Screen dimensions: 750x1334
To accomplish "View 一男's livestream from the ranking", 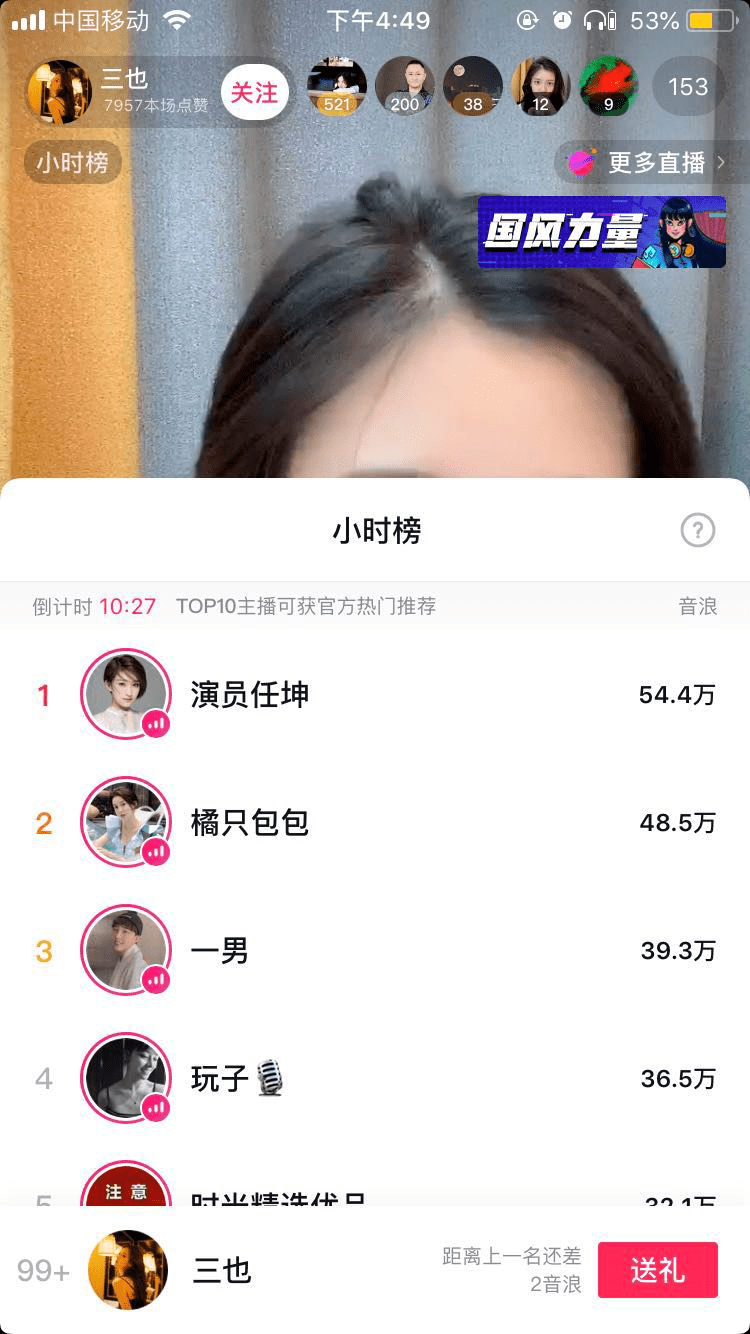I will point(375,950).
